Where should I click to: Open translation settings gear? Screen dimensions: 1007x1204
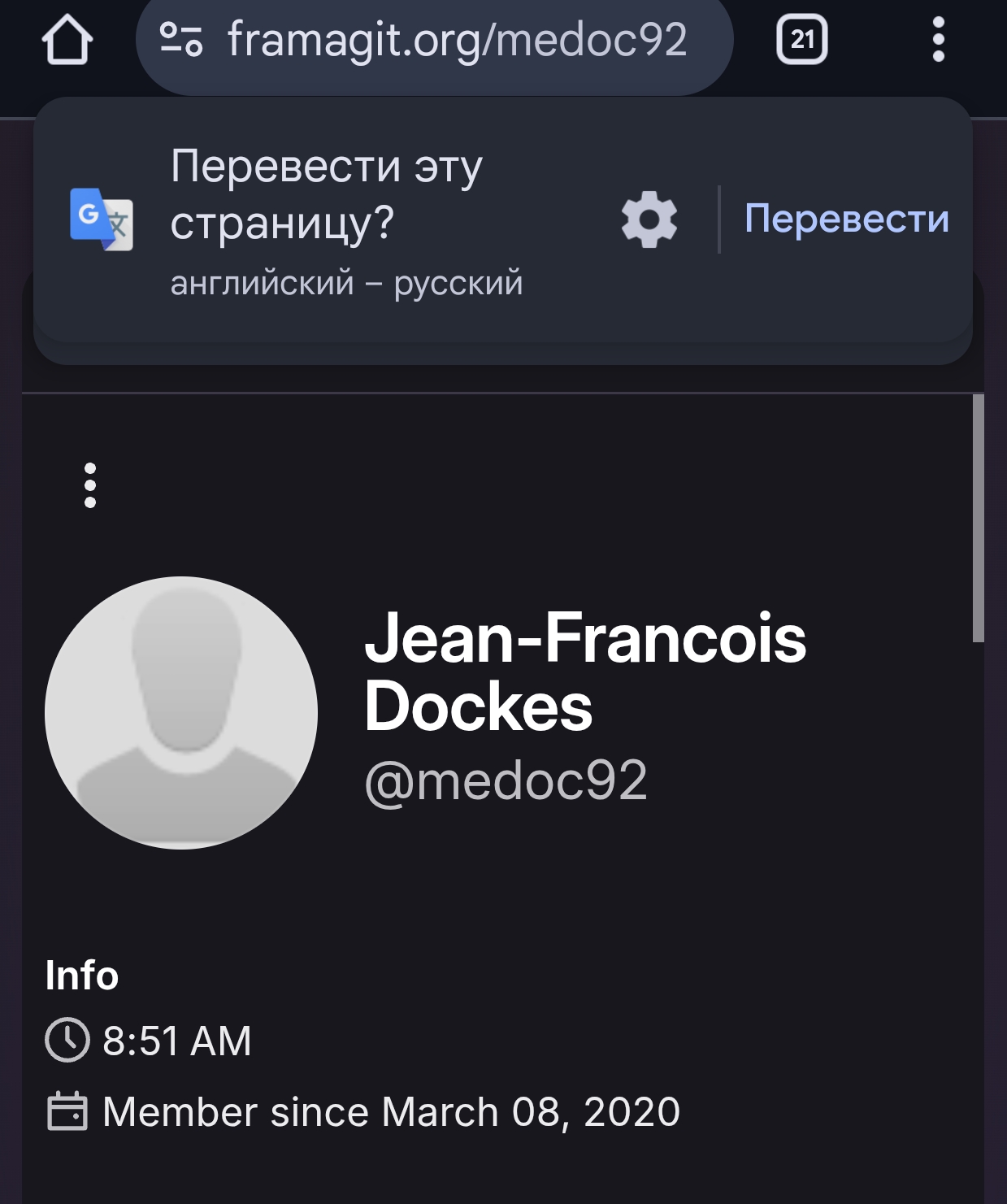coord(649,220)
